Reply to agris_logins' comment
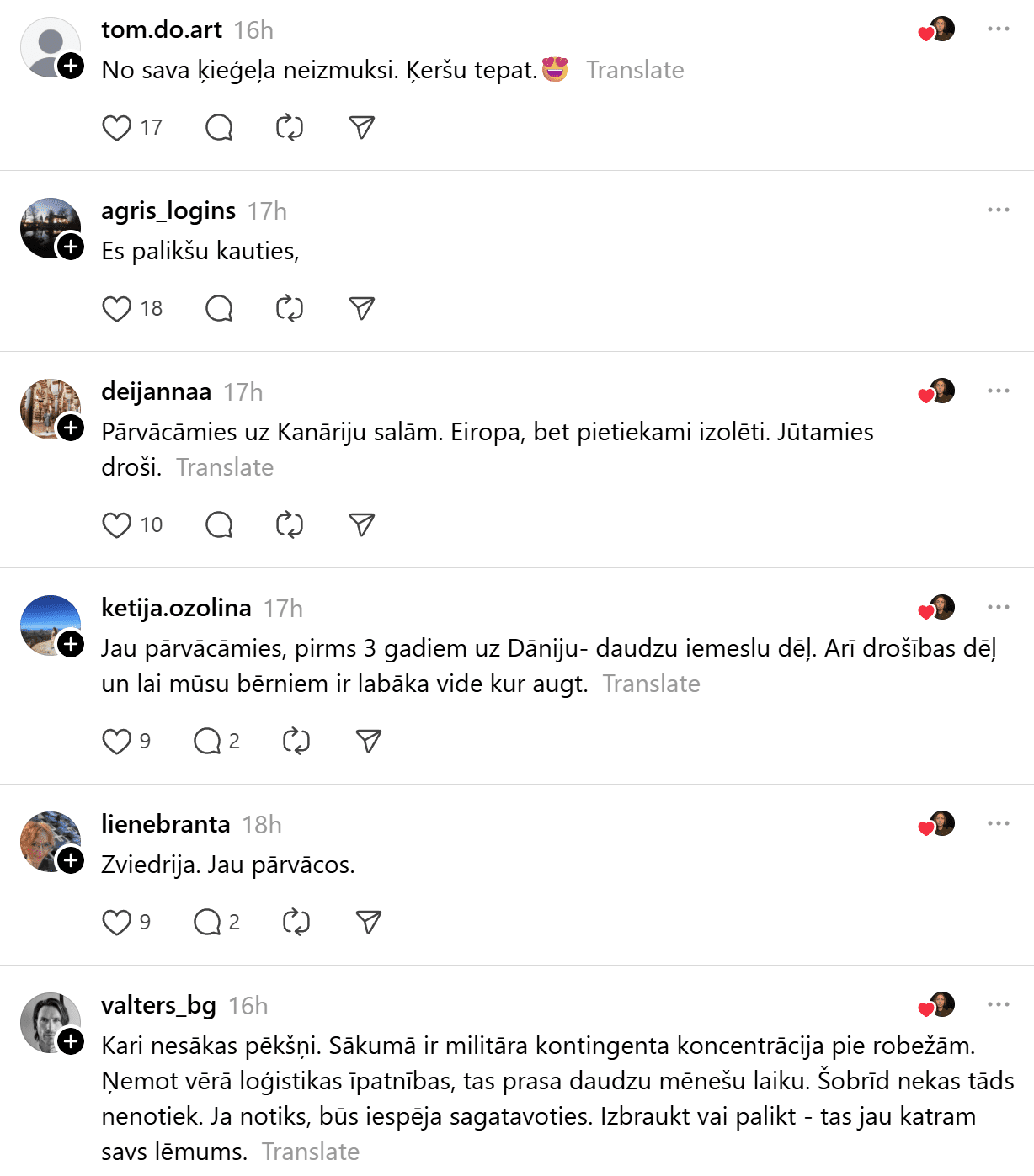Viewport: 1034px width, 1176px height. pyautogui.click(x=219, y=309)
